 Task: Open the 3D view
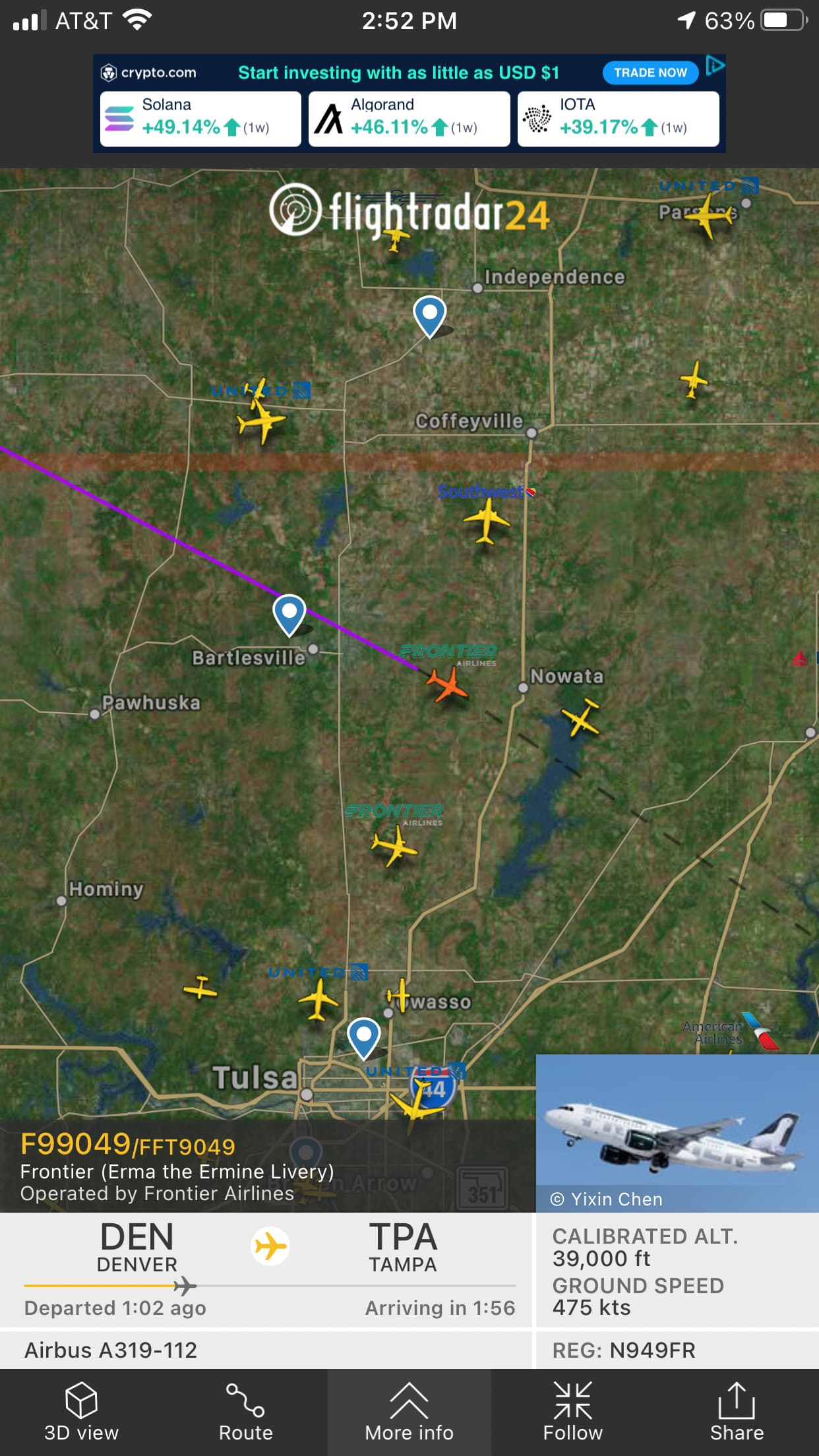[x=81, y=1412]
